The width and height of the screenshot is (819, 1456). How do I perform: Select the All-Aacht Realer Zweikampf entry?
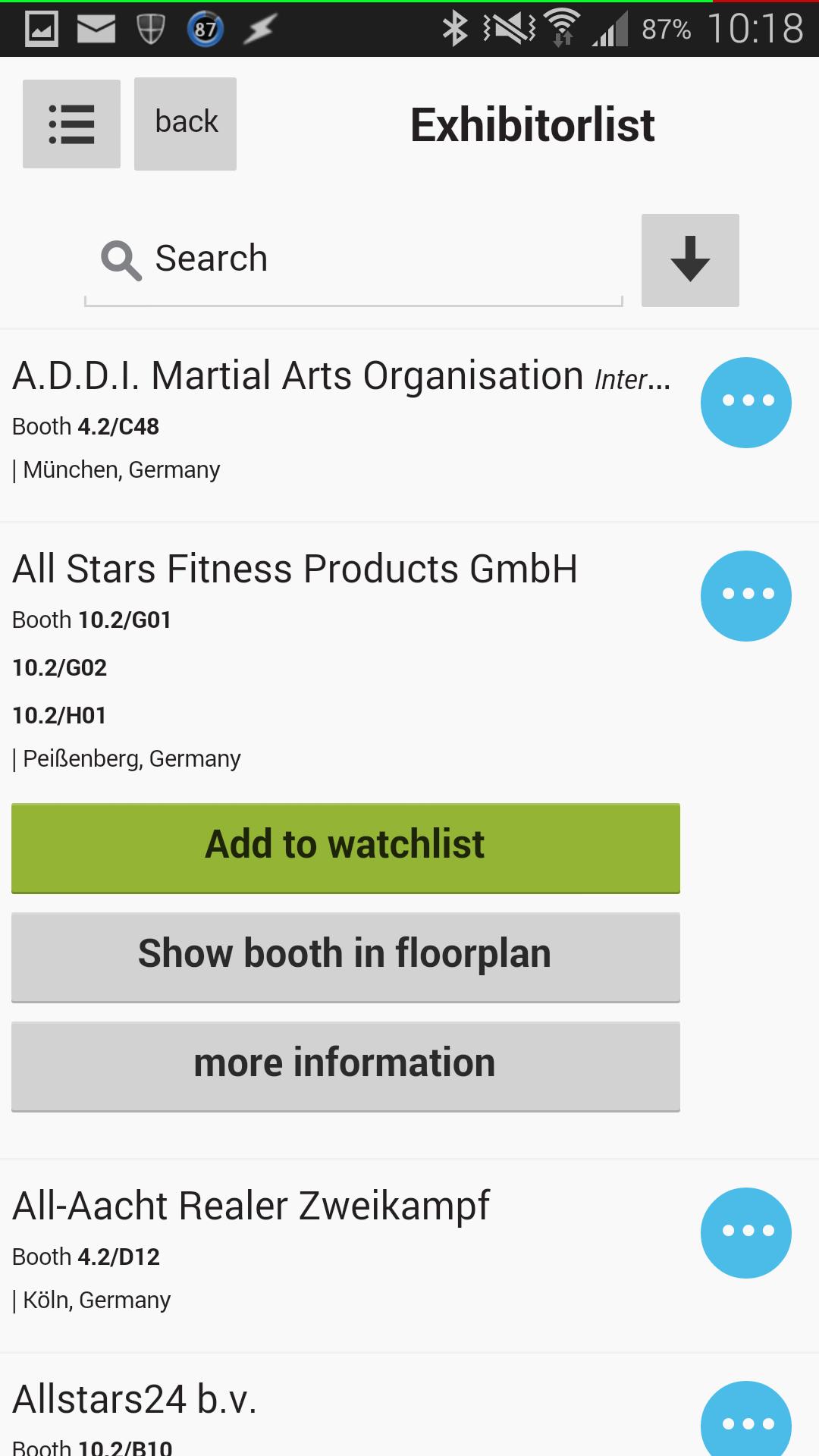tap(341, 1251)
